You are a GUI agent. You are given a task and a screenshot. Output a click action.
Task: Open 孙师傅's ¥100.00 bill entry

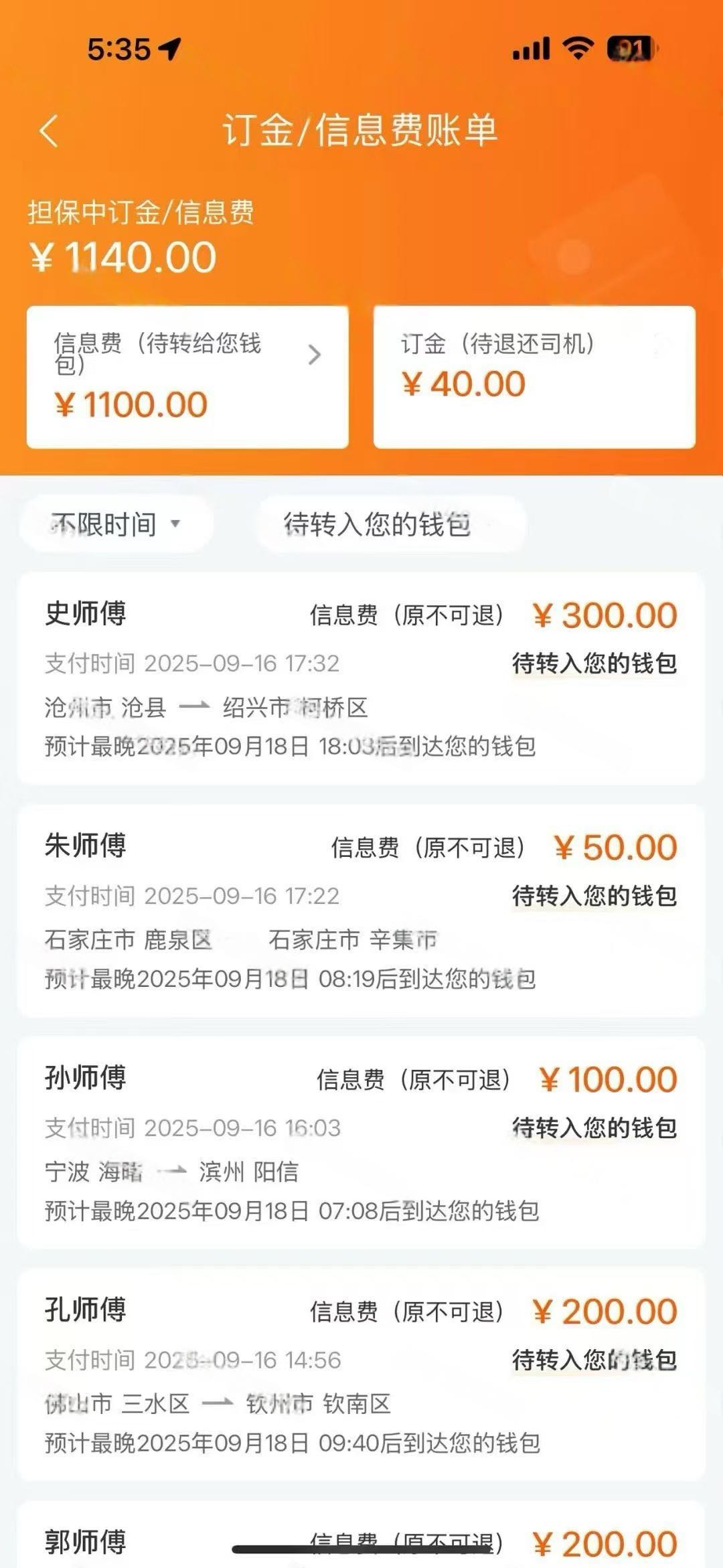pyautogui.click(x=361, y=1142)
